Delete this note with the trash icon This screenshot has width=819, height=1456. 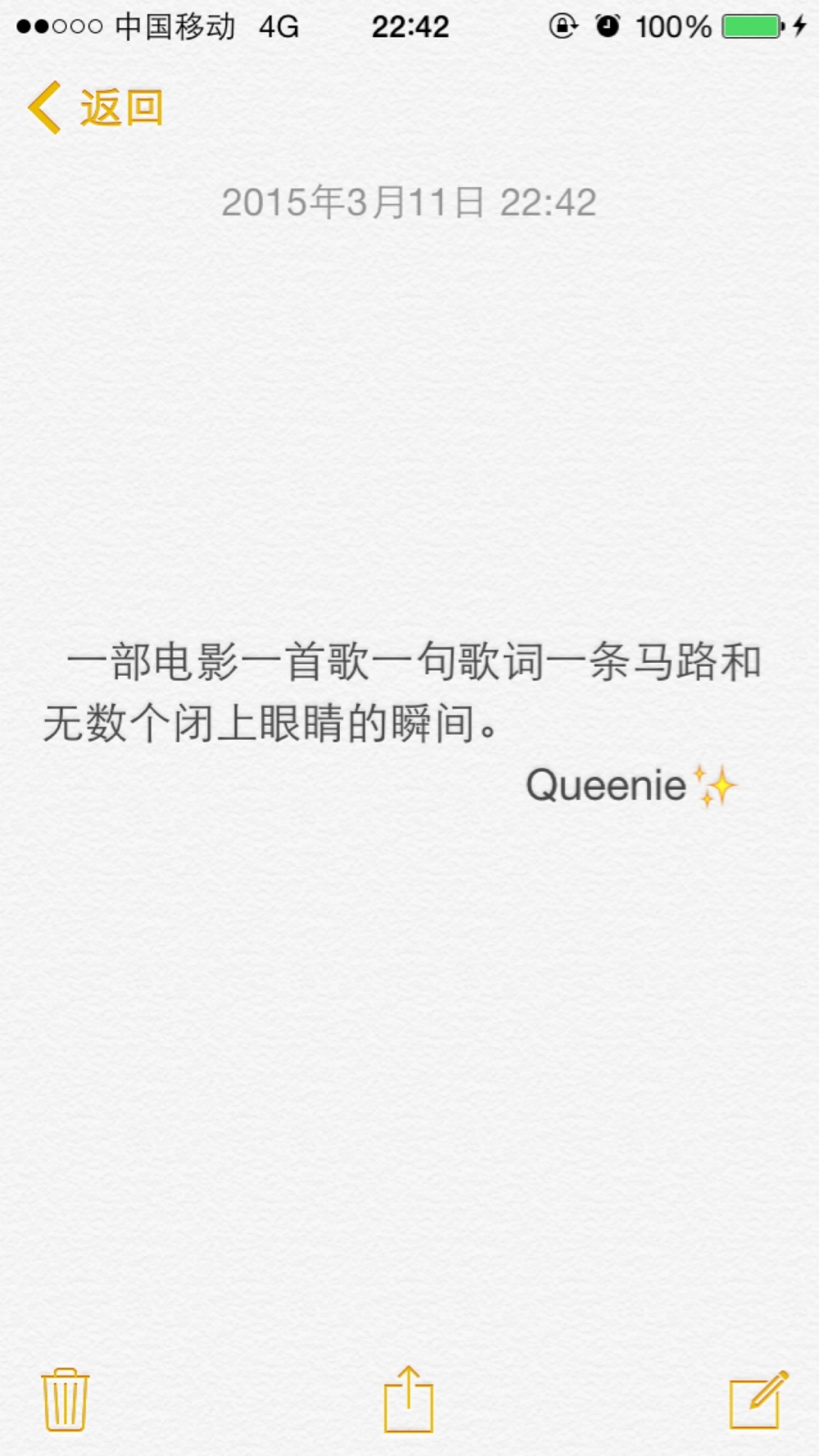click(65, 1399)
